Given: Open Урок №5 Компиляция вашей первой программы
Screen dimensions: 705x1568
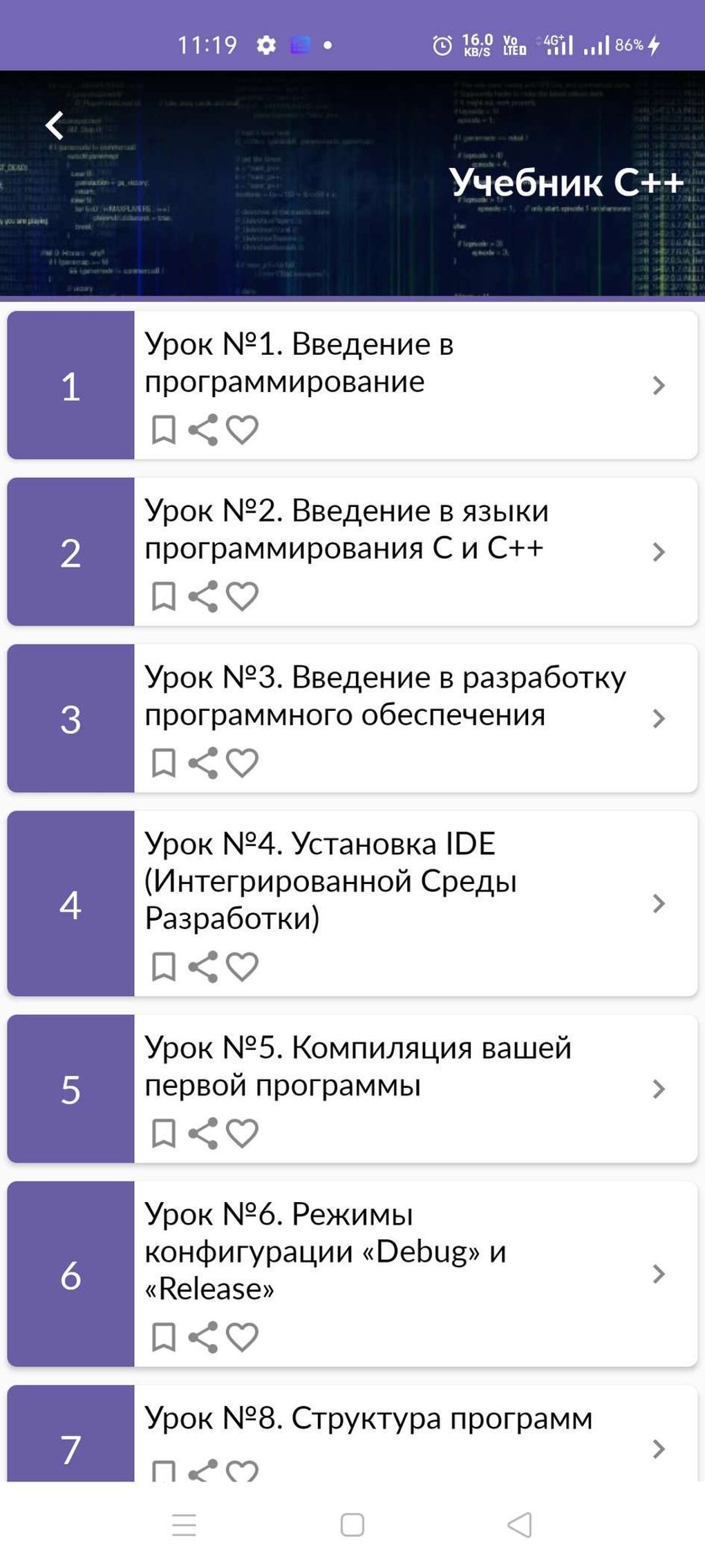Looking at the screenshot, I should pos(352,1089).
